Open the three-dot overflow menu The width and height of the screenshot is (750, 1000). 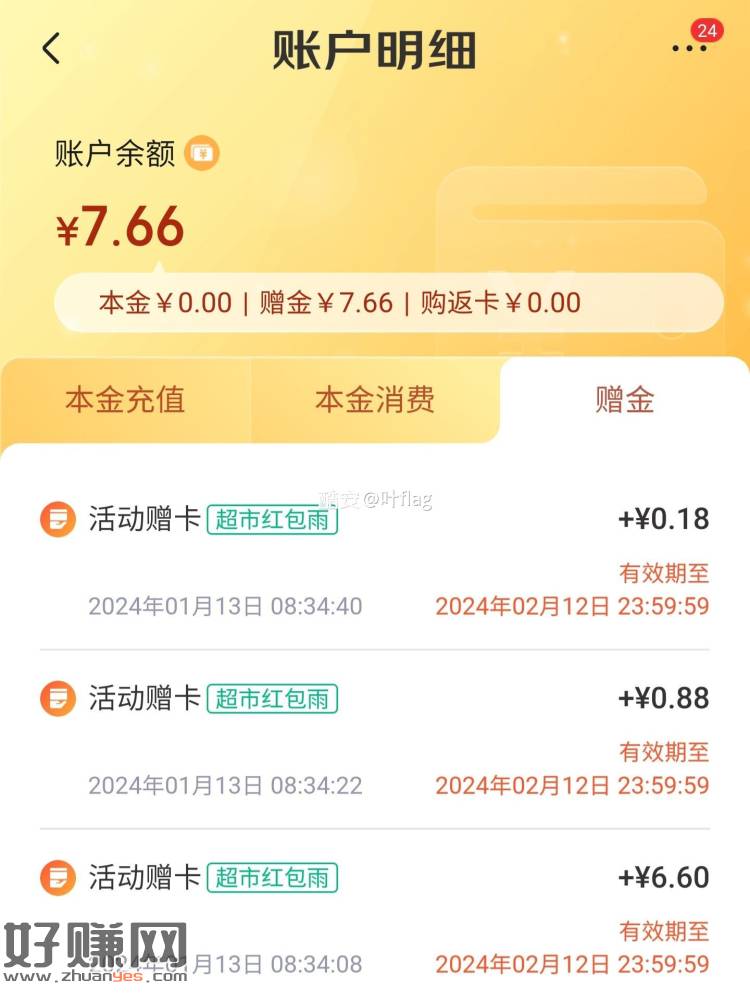click(x=689, y=48)
